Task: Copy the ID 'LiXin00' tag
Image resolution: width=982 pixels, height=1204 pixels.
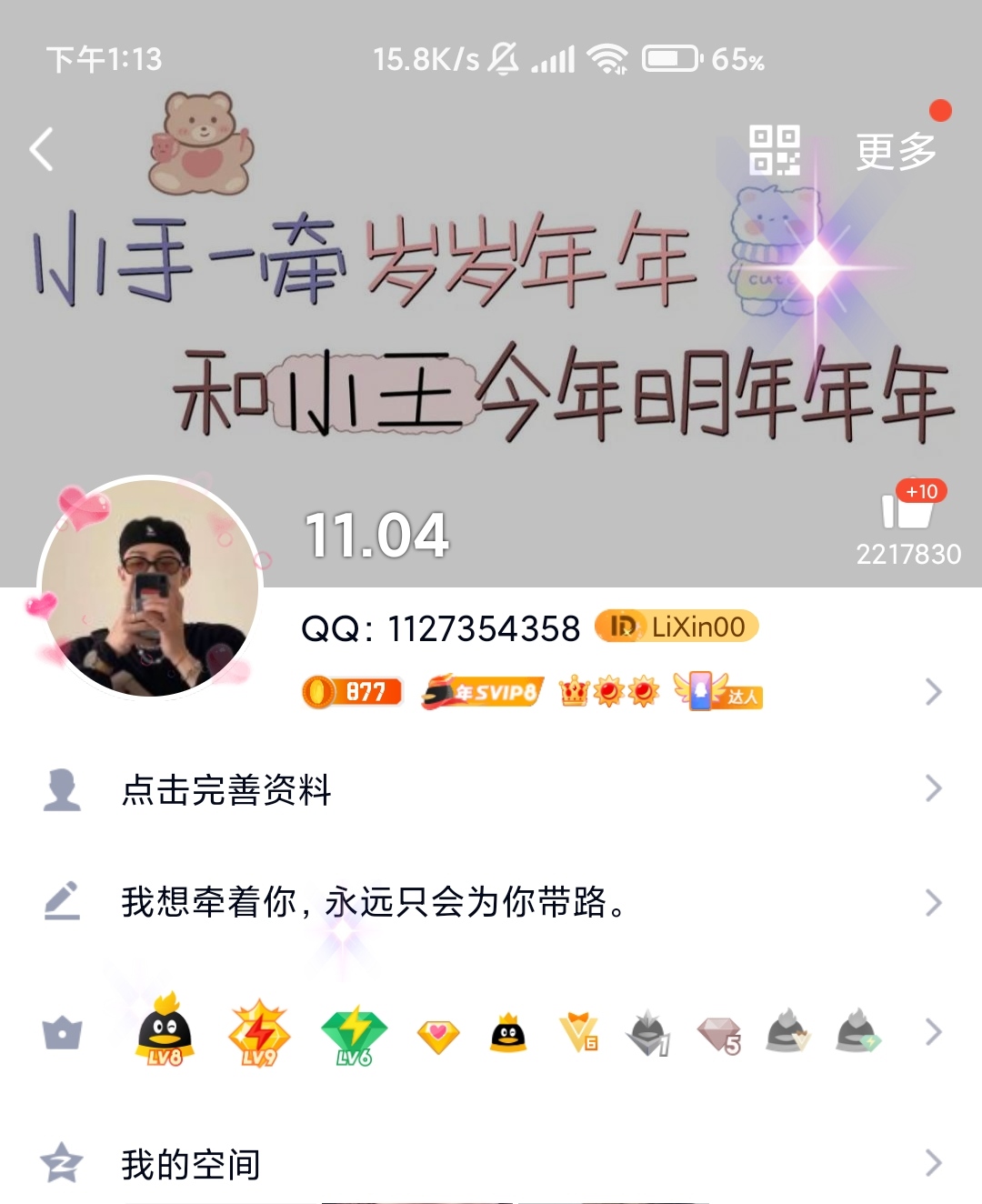Action: pyautogui.click(x=675, y=627)
